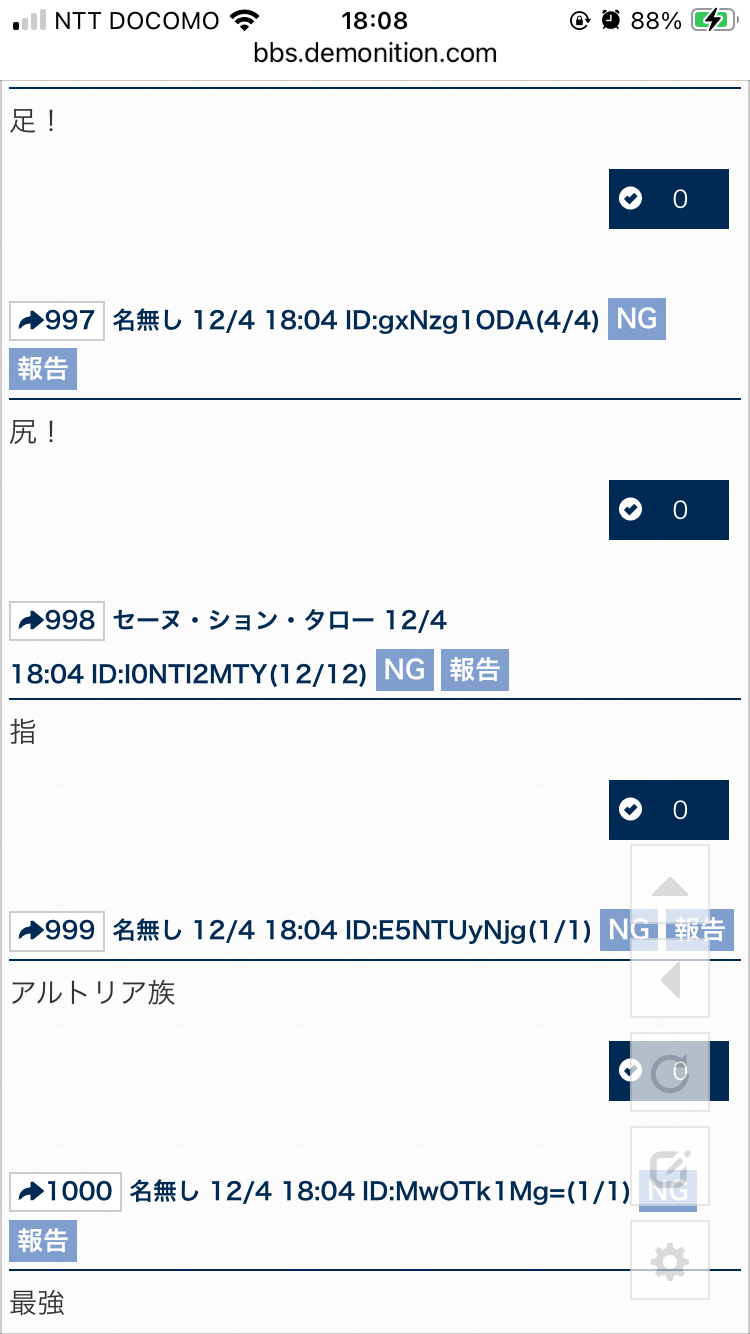Tap the checkmark vote button under 指
Viewport: 750px width, 1334px height.
668,809
